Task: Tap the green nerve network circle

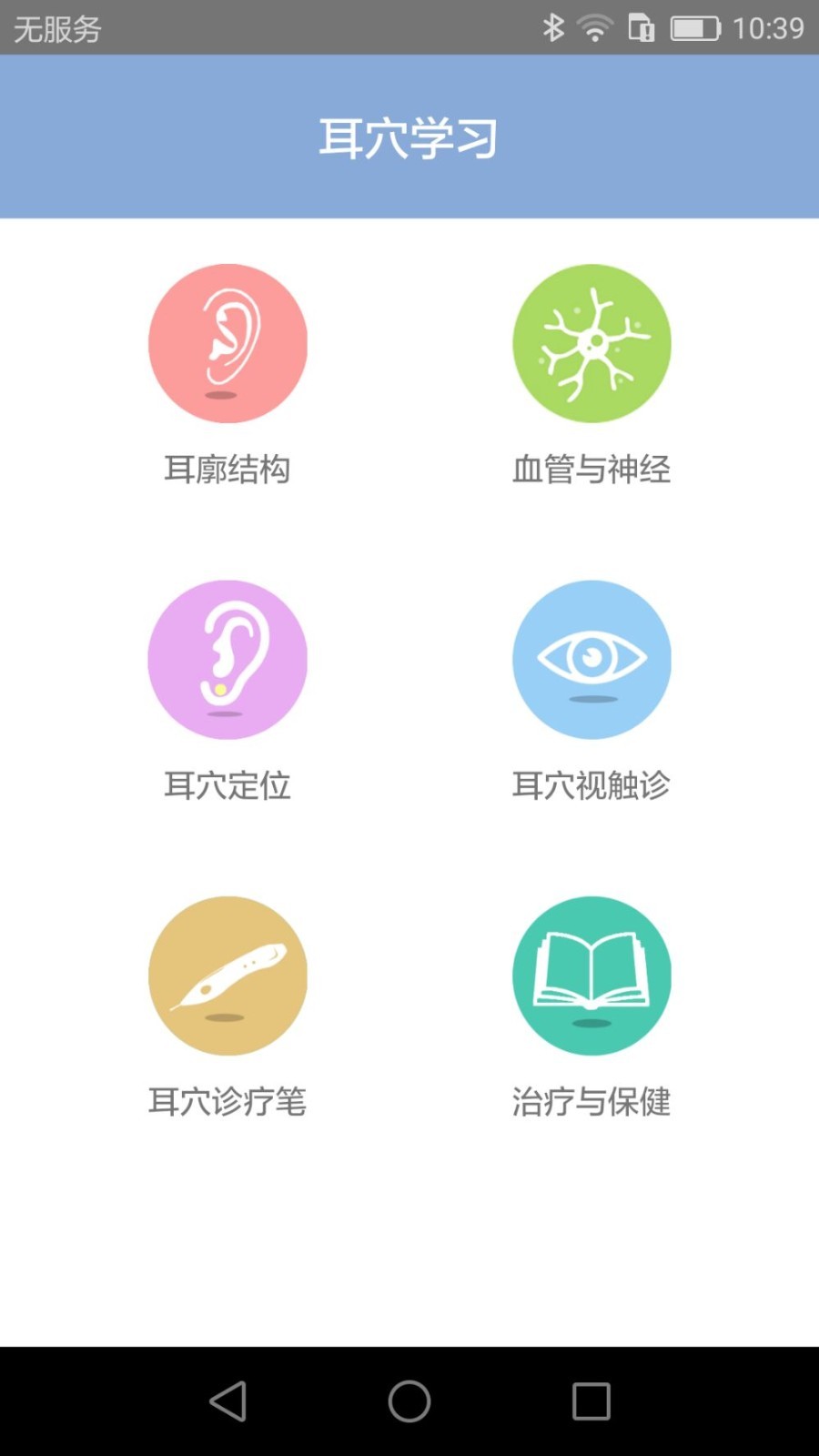Action: point(591,343)
